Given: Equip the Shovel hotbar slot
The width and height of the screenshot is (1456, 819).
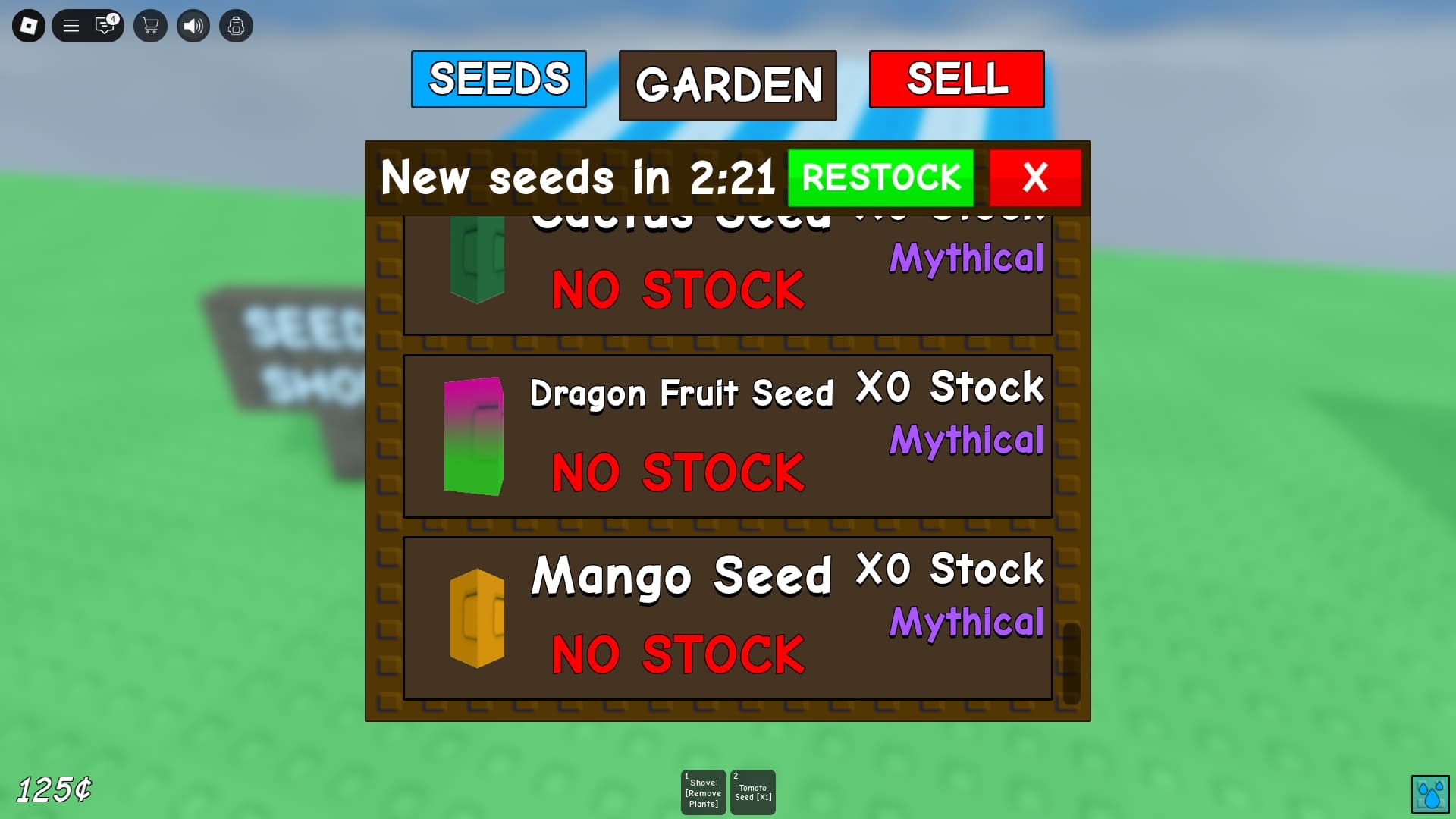Looking at the screenshot, I should pos(703,792).
